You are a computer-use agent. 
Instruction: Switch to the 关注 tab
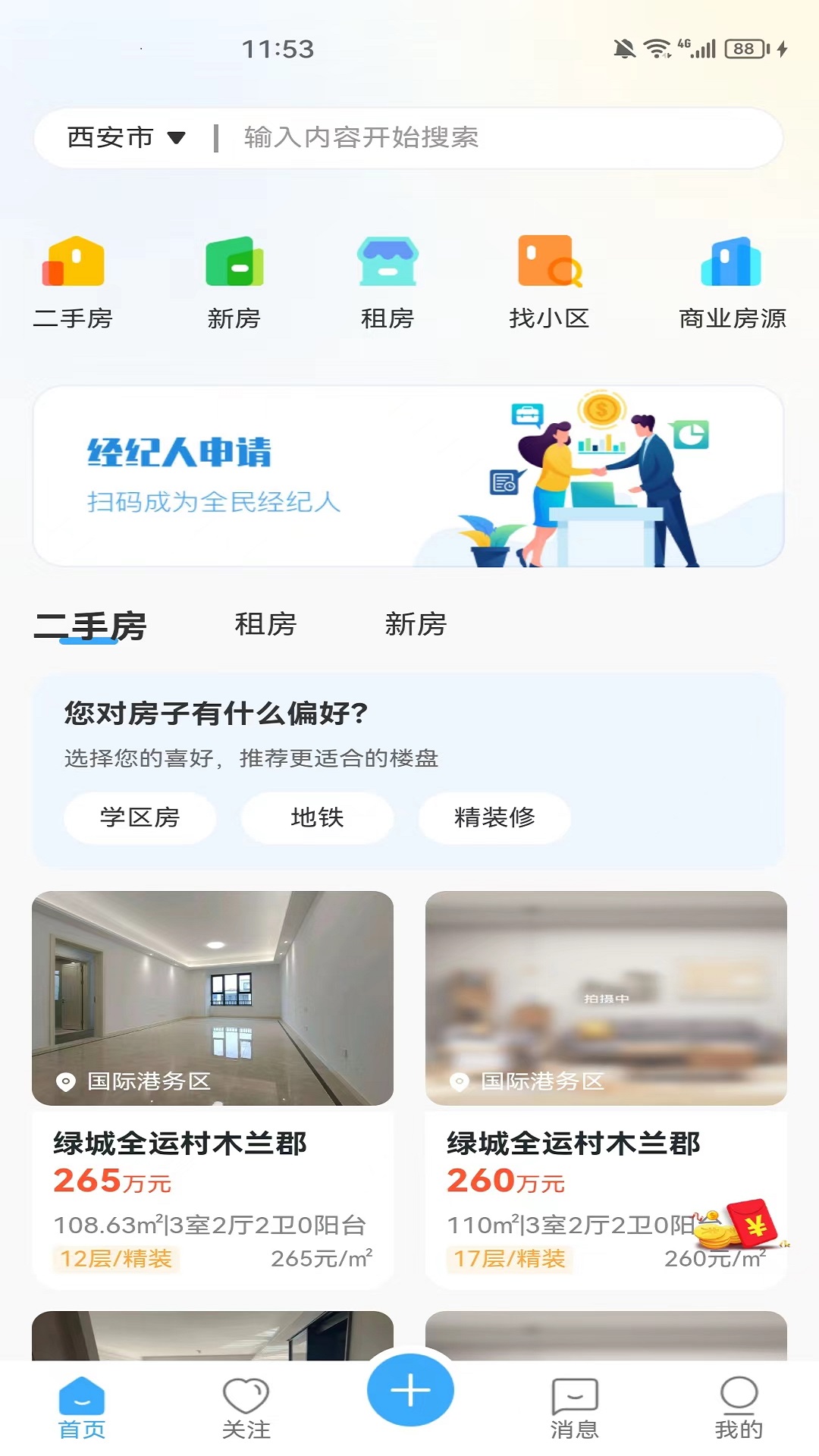[x=246, y=1407]
